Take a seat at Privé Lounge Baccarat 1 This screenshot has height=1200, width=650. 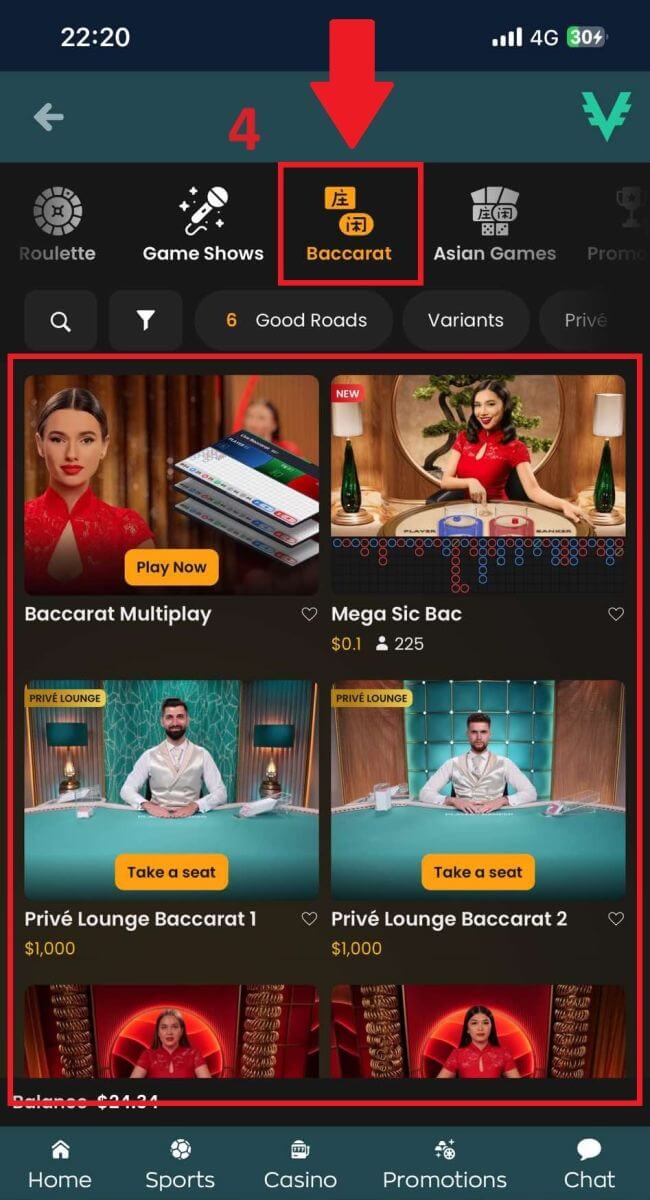171,872
